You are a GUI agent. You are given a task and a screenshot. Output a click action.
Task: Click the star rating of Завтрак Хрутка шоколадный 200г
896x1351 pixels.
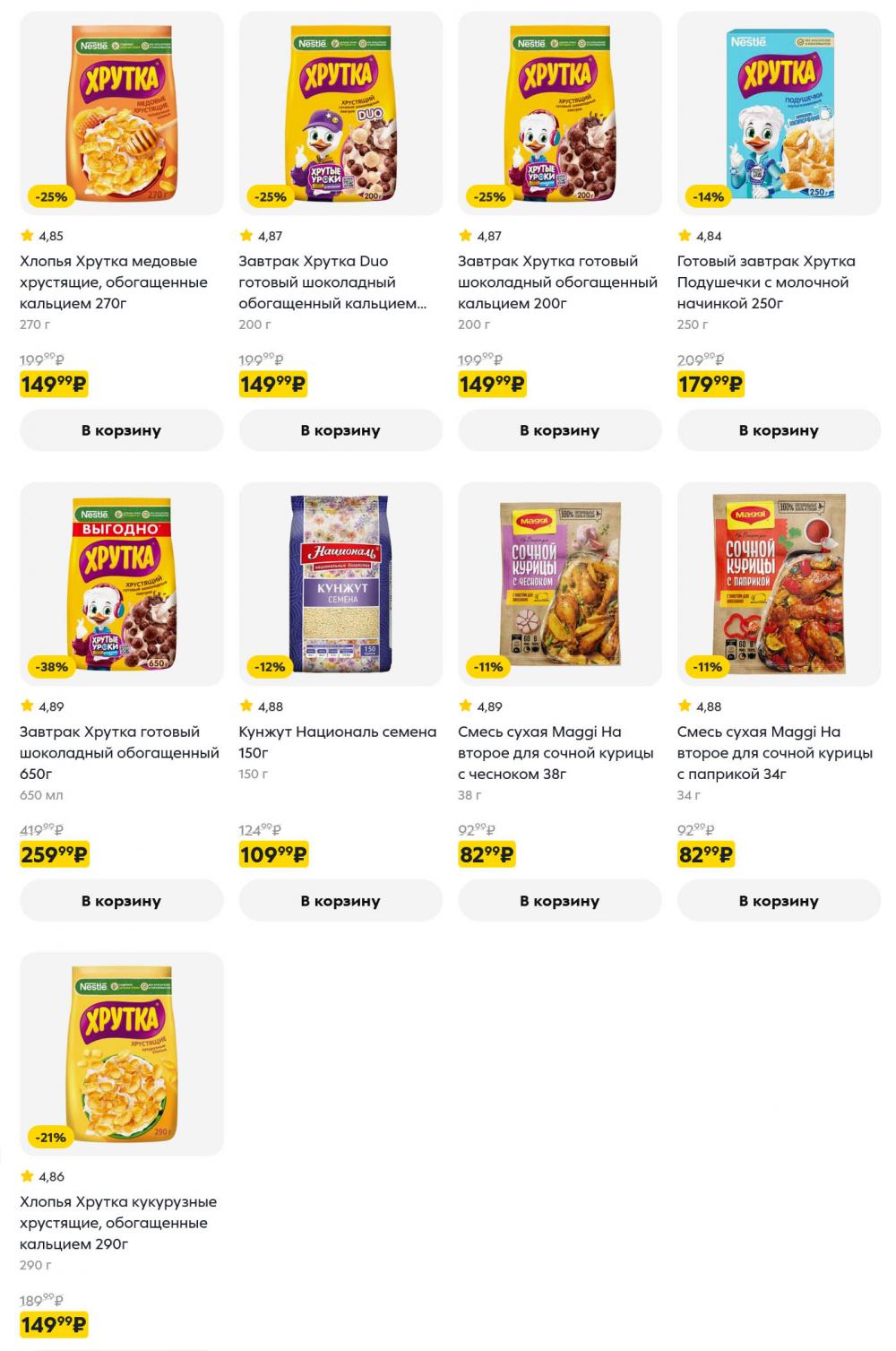point(465,235)
